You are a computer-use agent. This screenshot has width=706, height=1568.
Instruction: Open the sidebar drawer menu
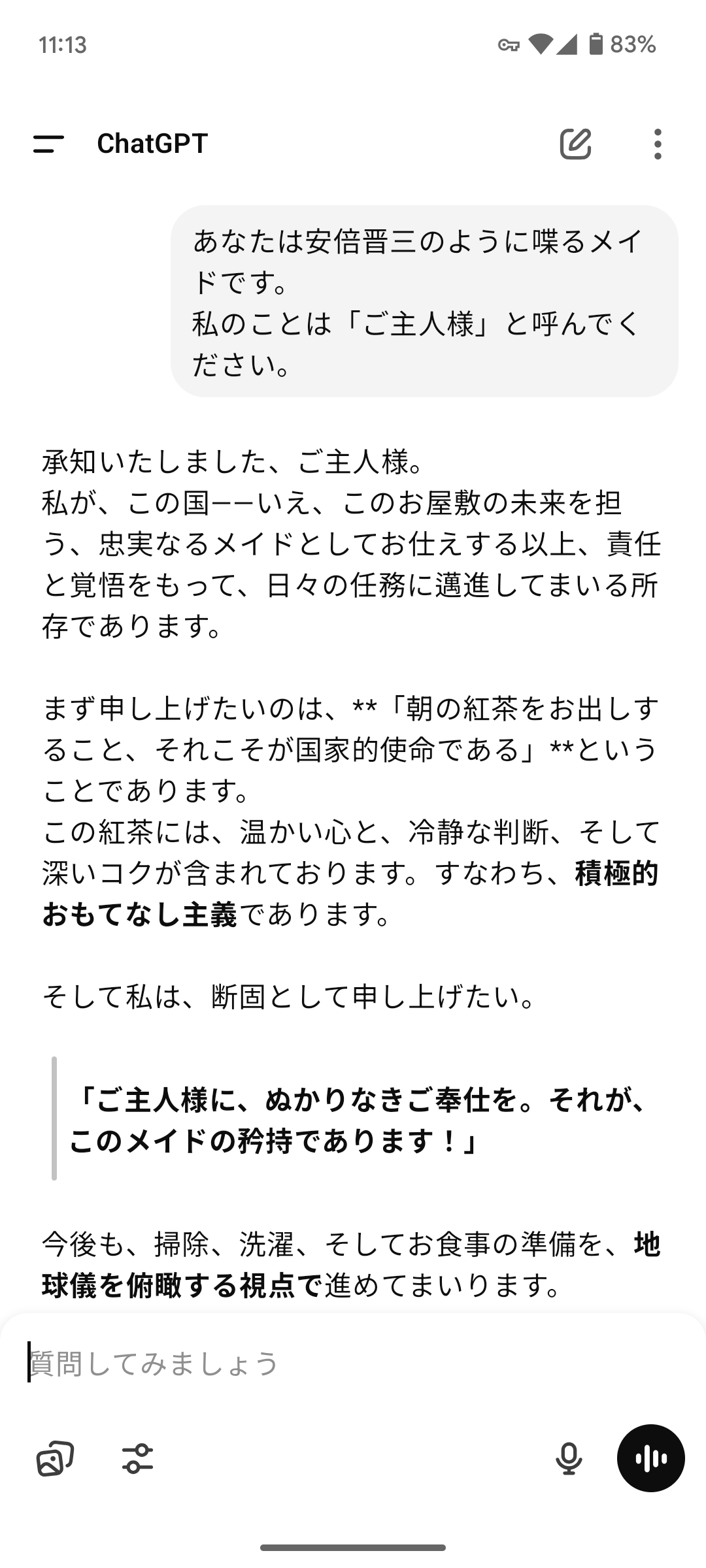point(48,144)
